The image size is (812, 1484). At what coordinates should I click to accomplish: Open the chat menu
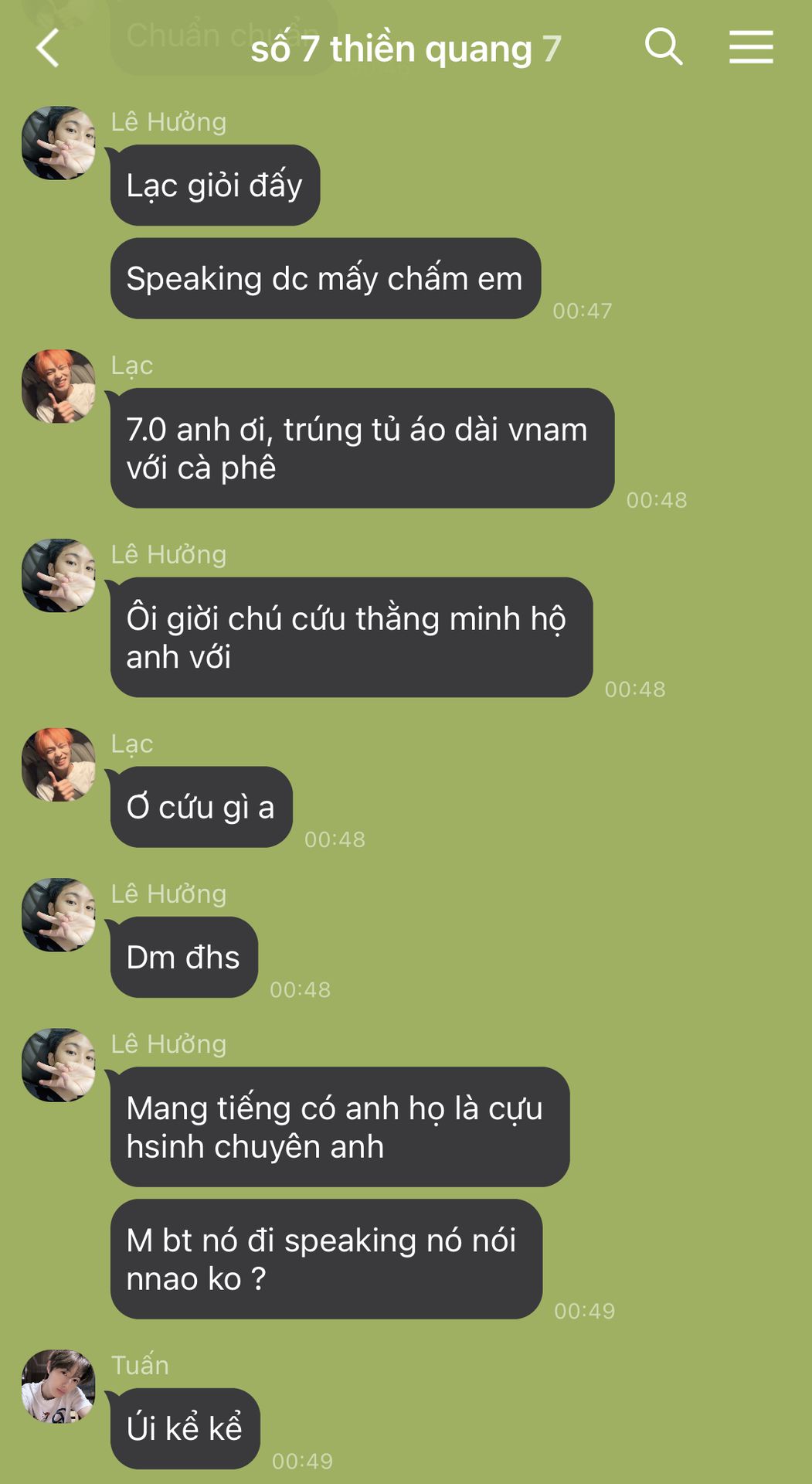tap(751, 47)
